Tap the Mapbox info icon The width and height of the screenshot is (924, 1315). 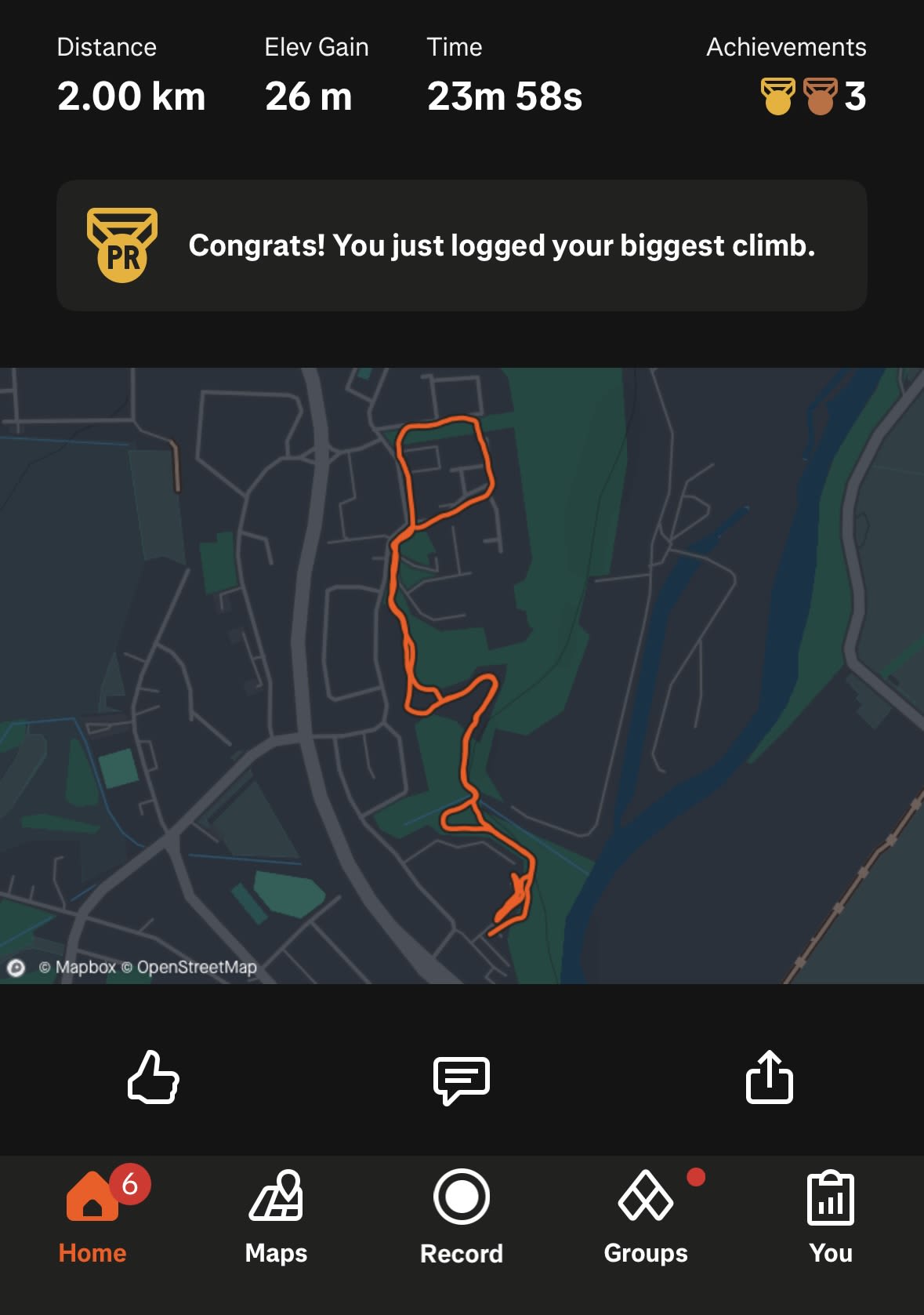pos(16,968)
